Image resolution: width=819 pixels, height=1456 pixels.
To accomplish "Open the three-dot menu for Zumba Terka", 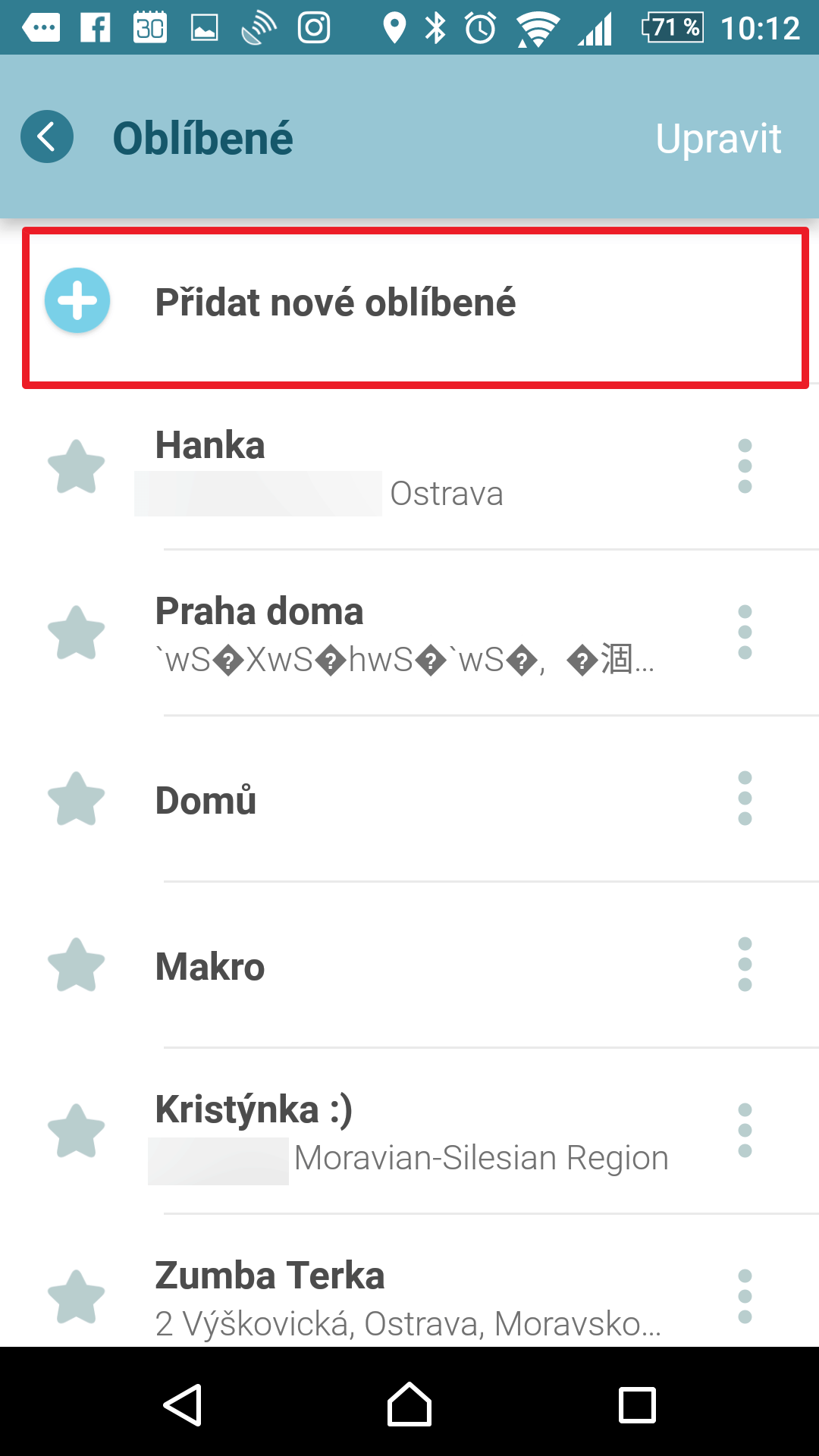I will click(745, 1297).
